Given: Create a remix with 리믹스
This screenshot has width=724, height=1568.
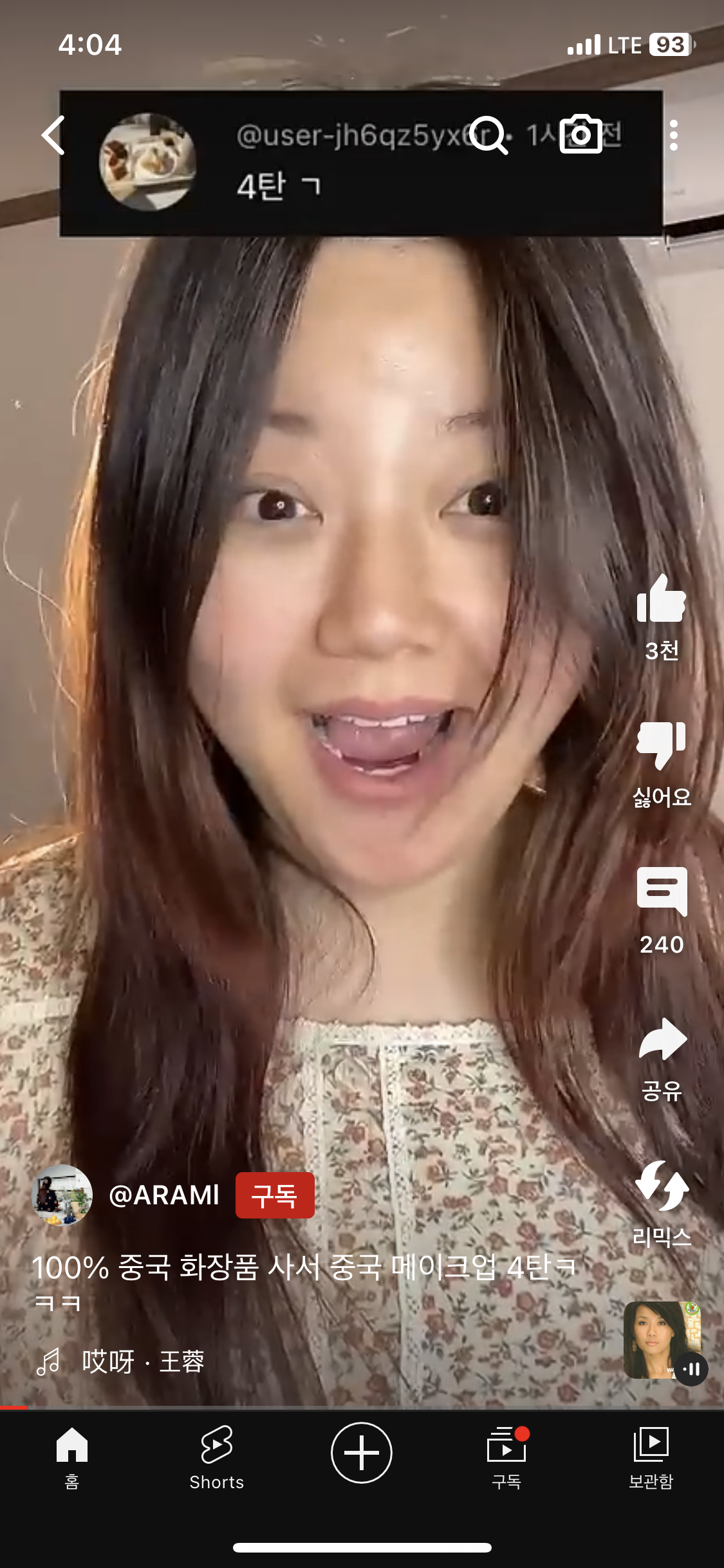Looking at the screenshot, I should pyautogui.click(x=661, y=1186).
